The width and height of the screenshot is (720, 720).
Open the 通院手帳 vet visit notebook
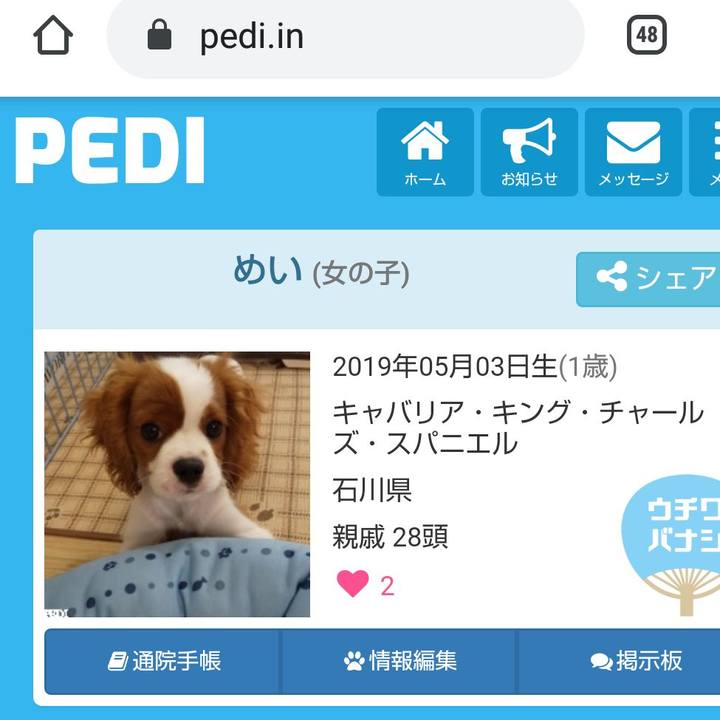(x=164, y=661)
